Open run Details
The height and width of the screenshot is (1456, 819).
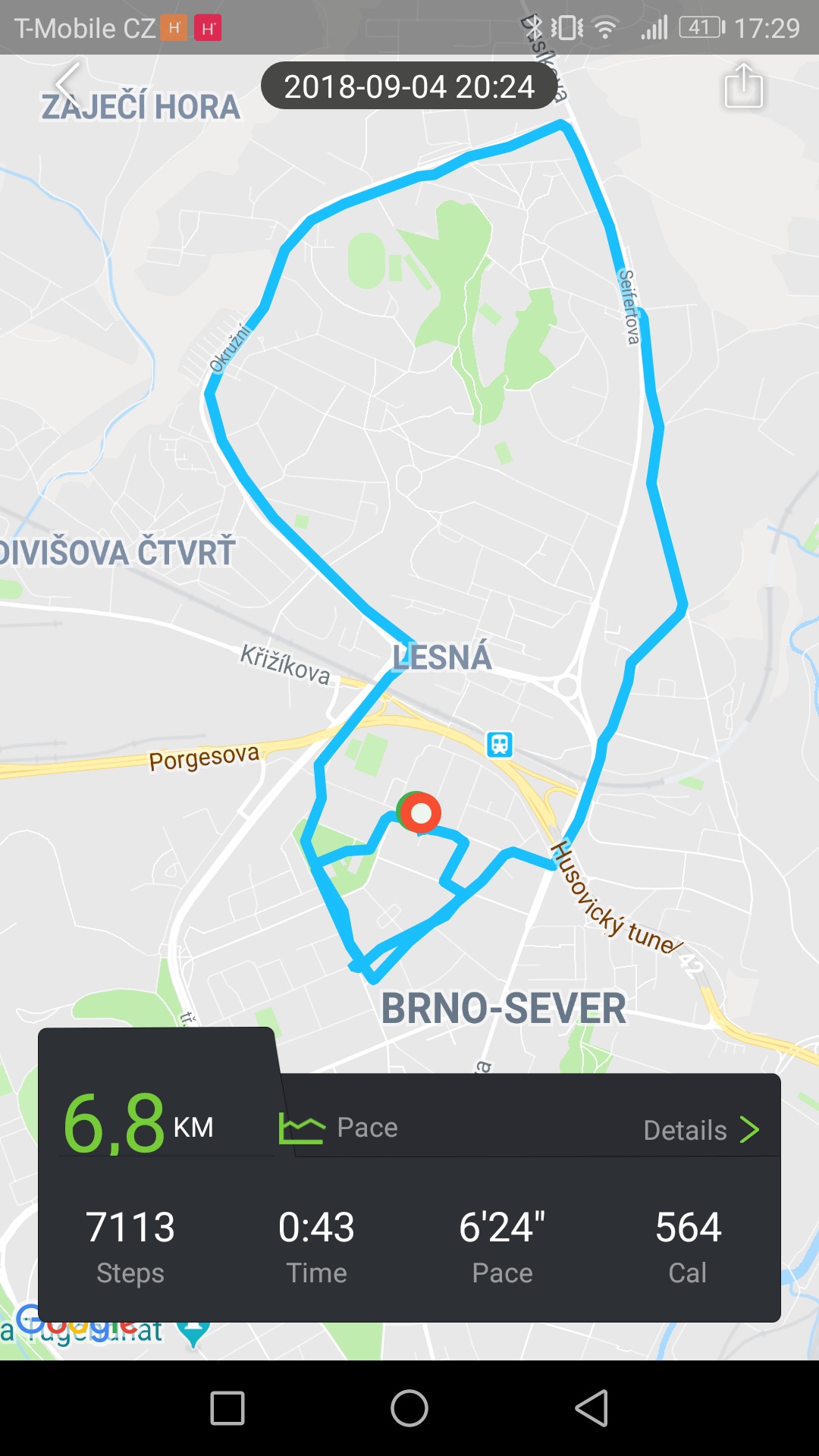point(701,1130)
